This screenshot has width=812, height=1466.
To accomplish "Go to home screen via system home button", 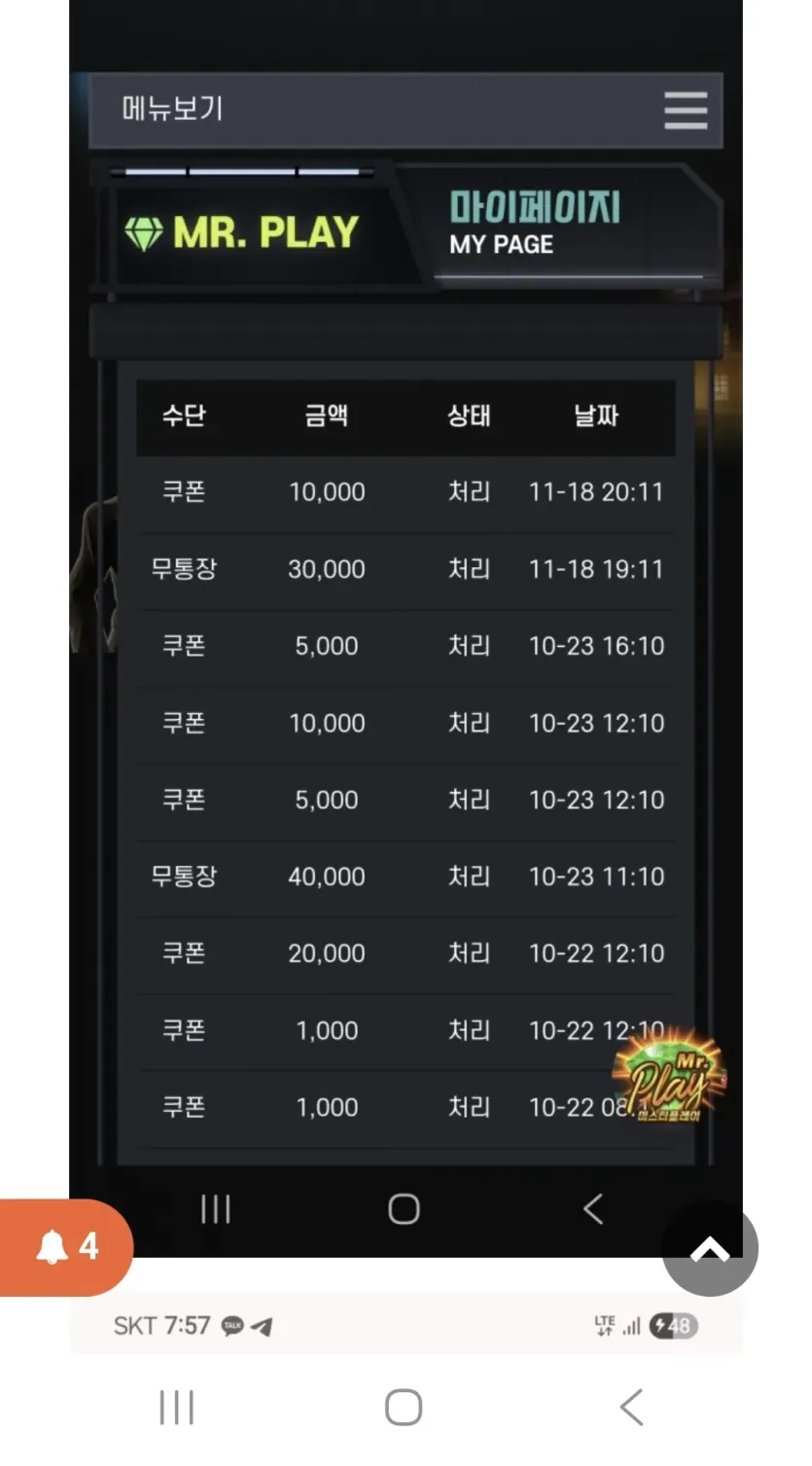I will tap(404, 1408).
